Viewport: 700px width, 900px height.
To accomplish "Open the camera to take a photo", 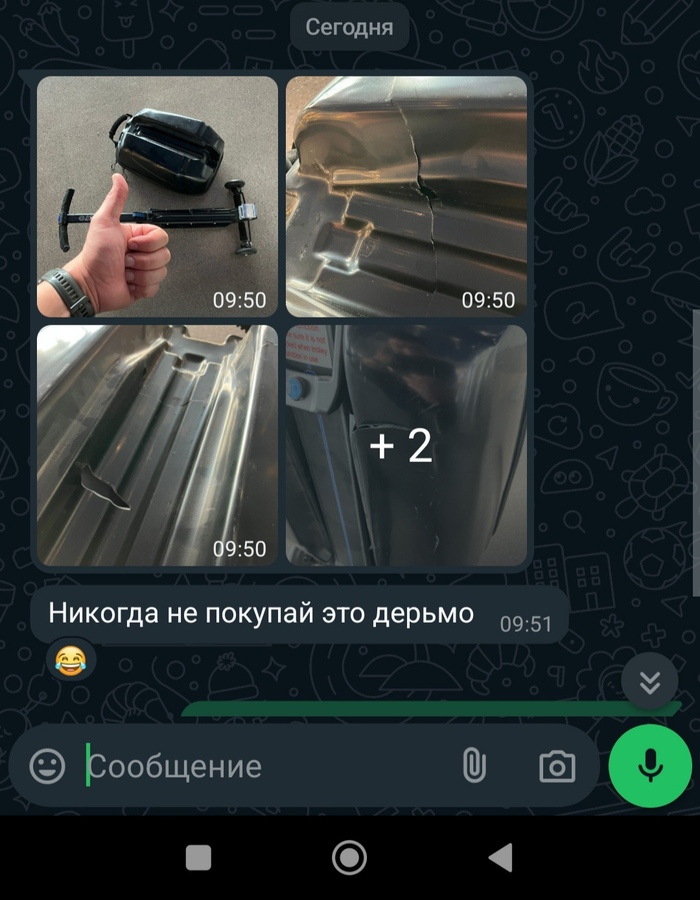I will click(x=557, y=766).
